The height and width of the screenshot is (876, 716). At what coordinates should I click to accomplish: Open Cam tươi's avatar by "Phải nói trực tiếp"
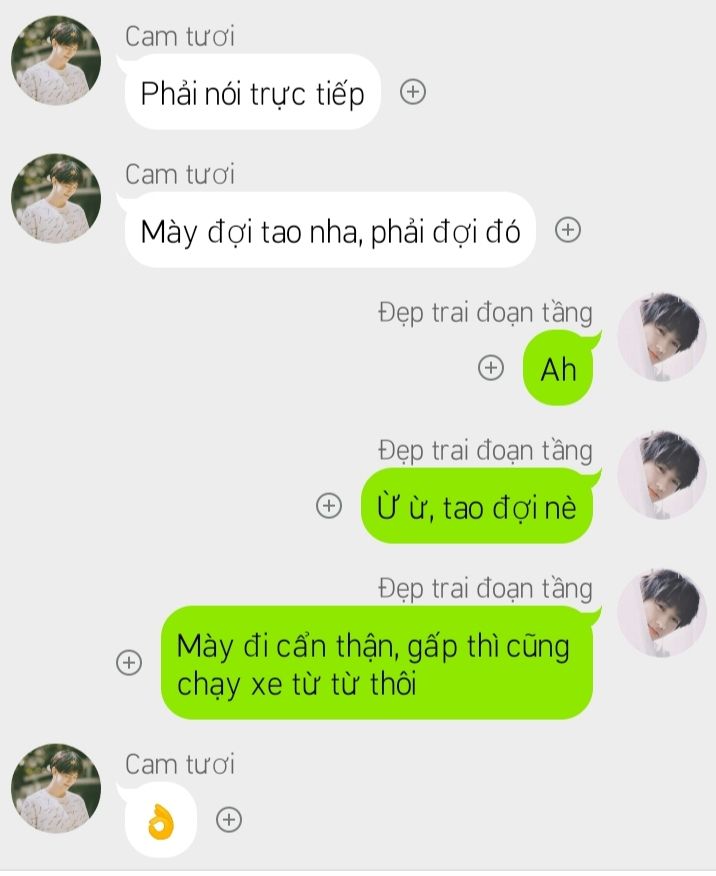point(56,60)
